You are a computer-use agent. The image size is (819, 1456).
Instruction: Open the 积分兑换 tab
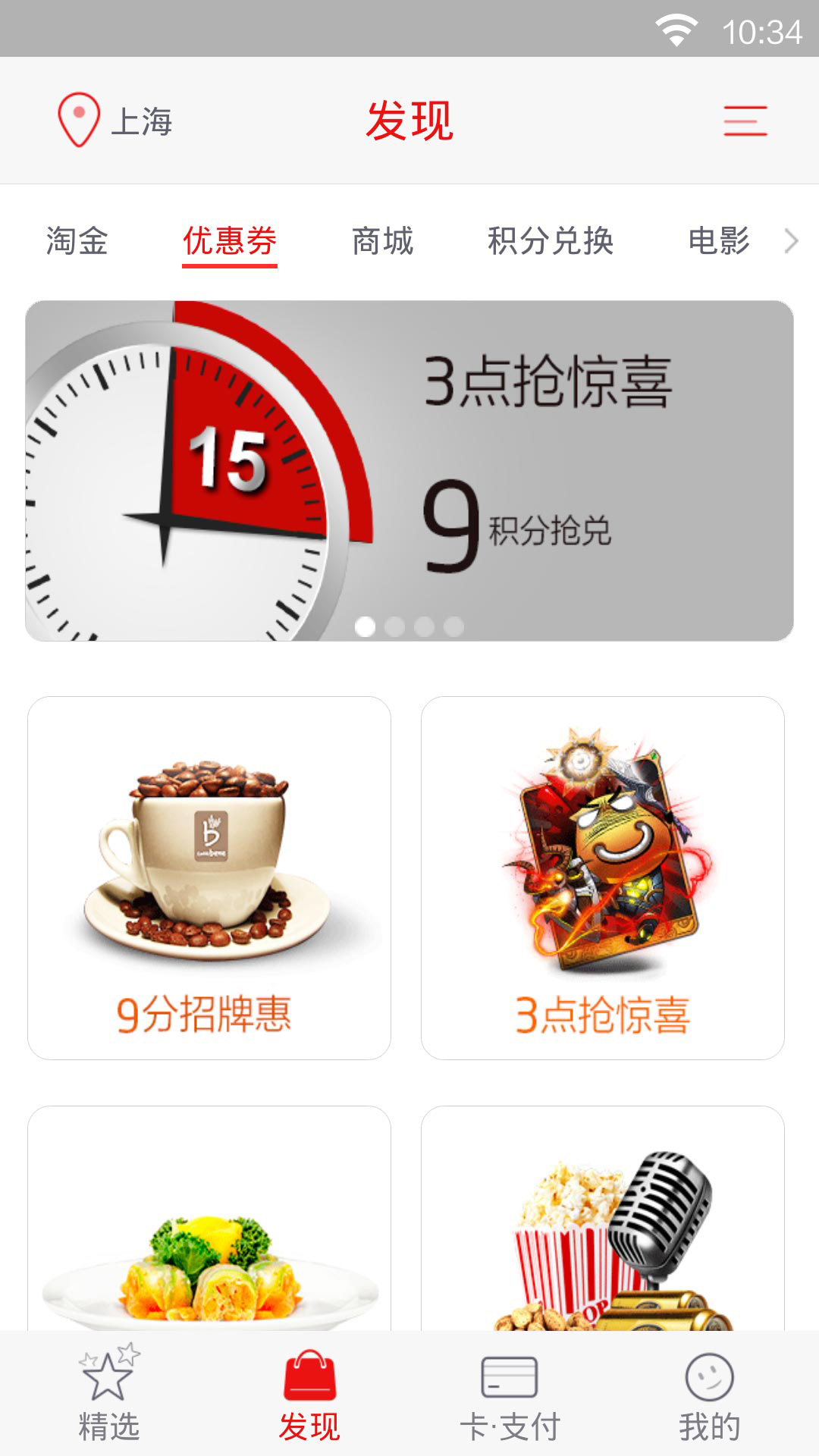[551, 242]
